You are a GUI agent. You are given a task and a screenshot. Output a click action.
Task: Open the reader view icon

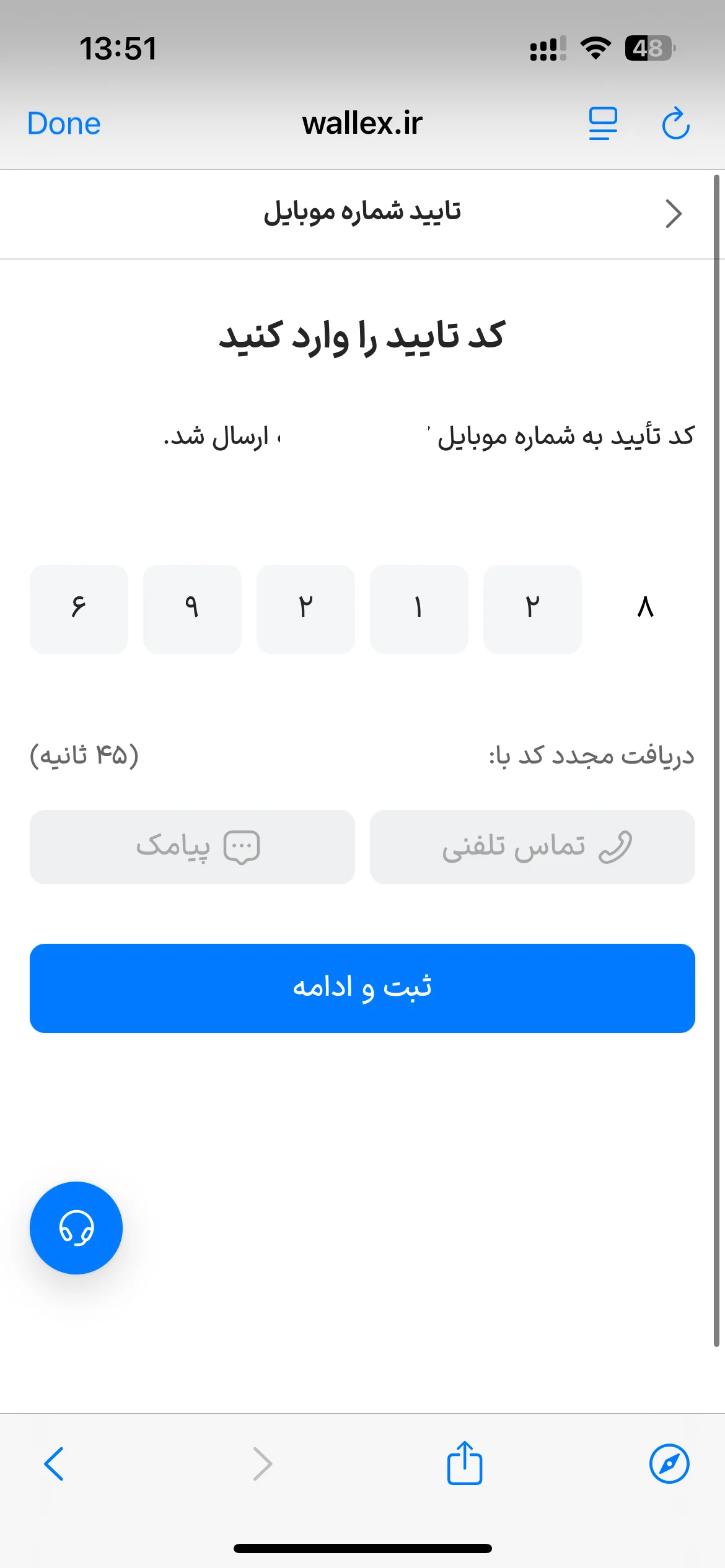click(603, 123)
